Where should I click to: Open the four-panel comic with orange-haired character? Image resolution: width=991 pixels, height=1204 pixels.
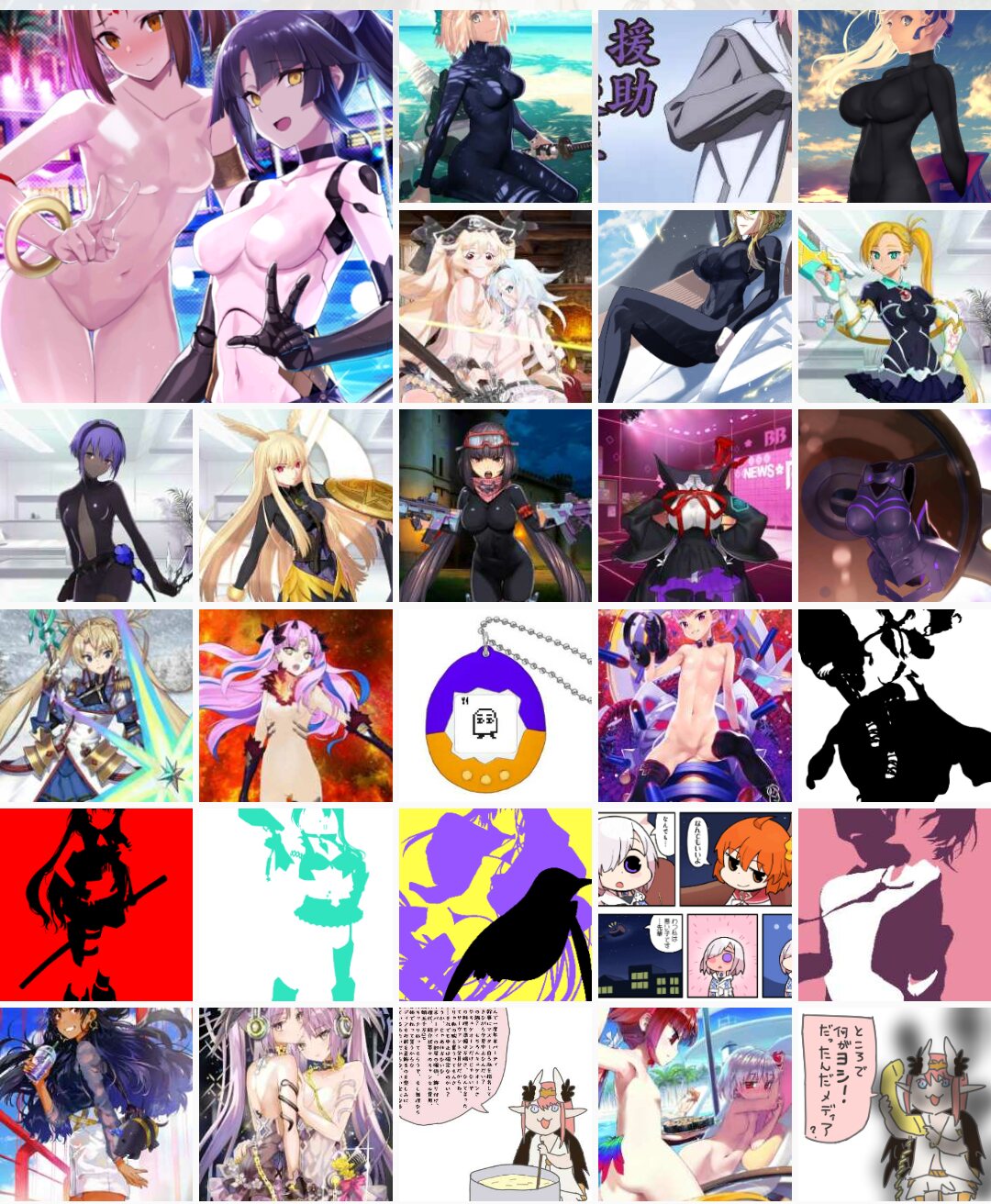[695, 905]
